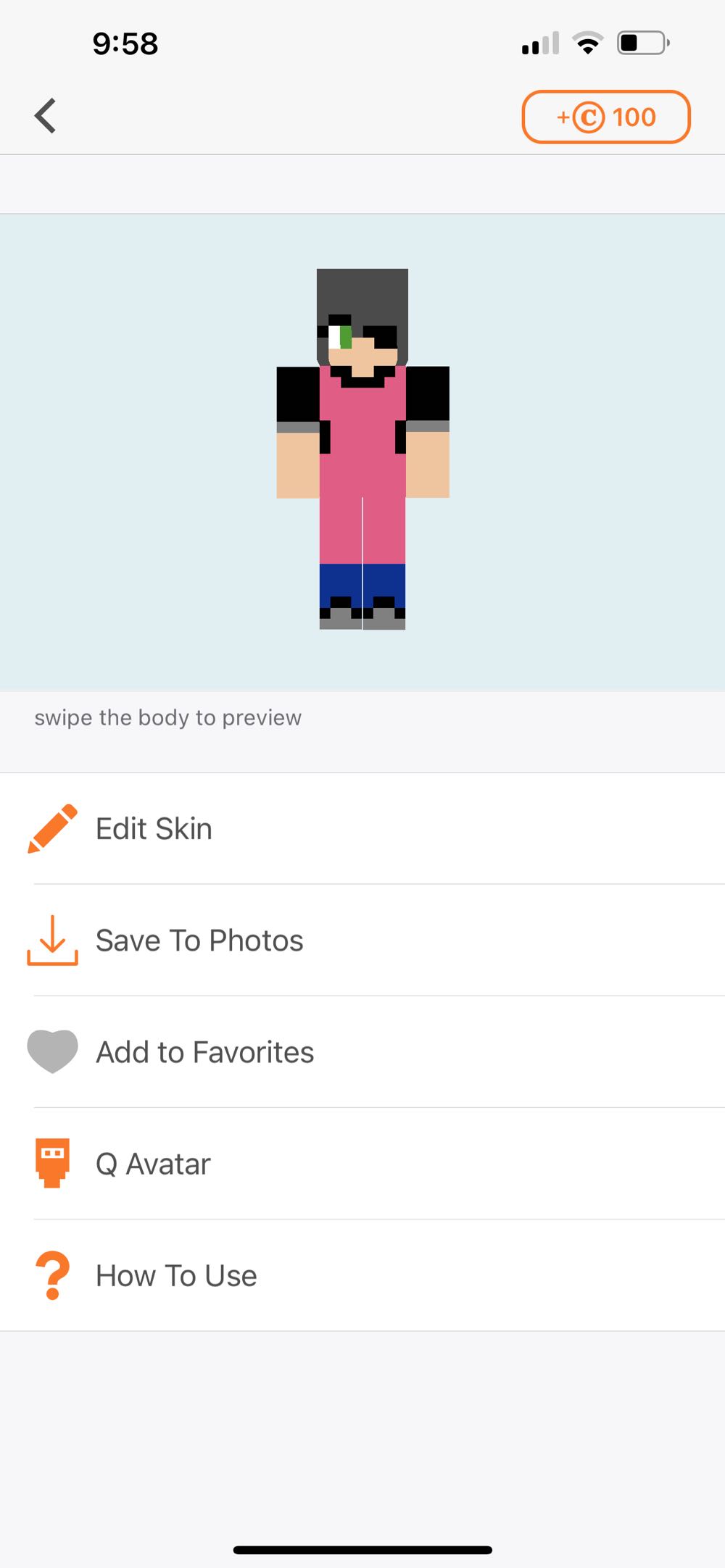Screen dimensions: 725x1568
Task: Open Edit Skin
Action: (x=154, y=829)
